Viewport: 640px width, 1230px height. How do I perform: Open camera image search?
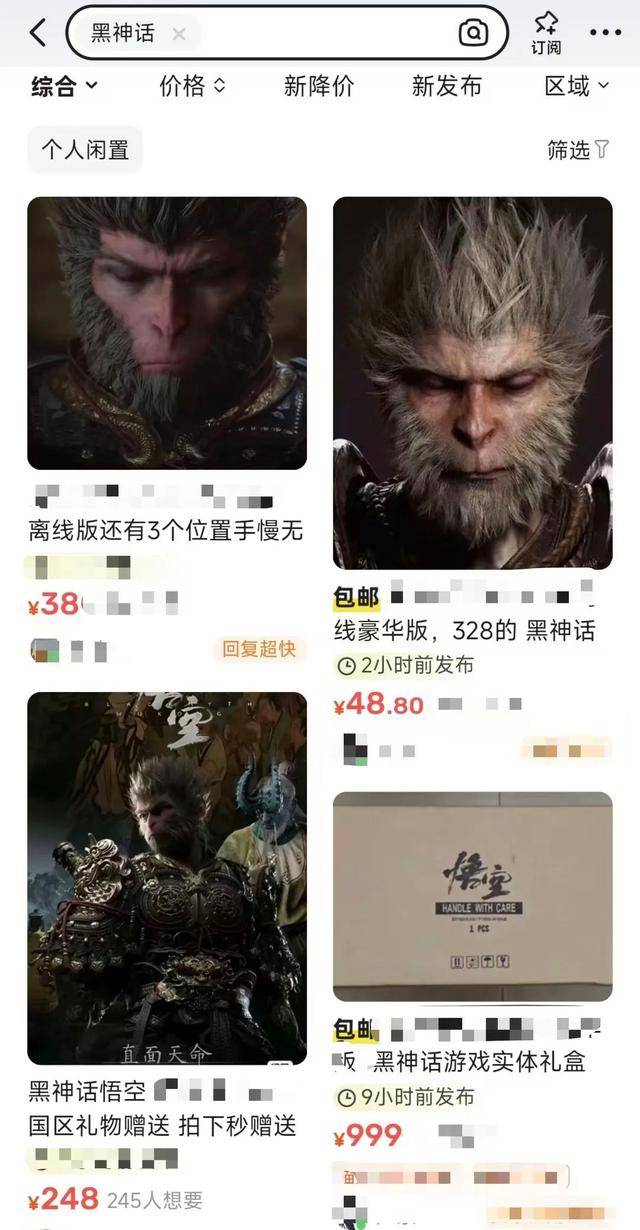472,34
